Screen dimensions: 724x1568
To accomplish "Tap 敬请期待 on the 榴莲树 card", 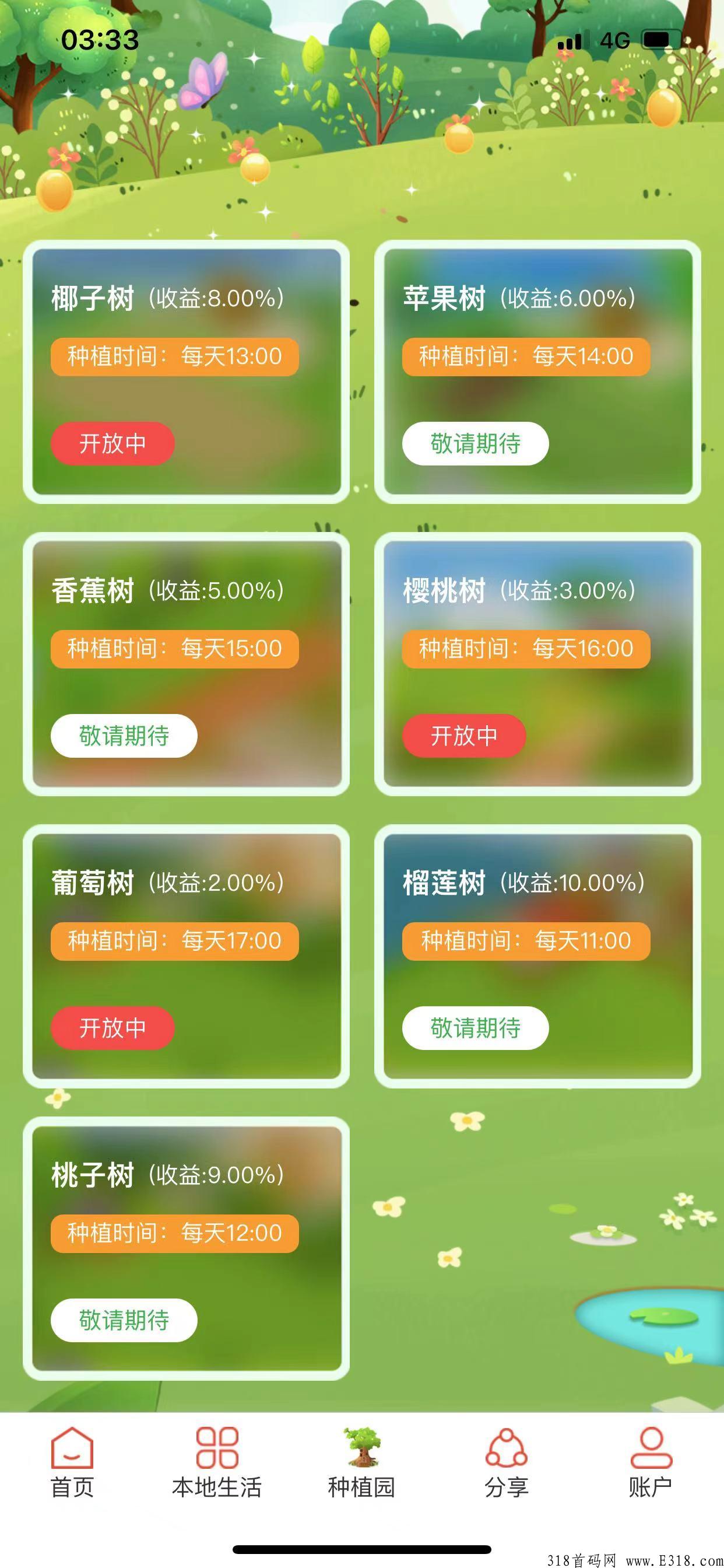I will [475, 1027].
